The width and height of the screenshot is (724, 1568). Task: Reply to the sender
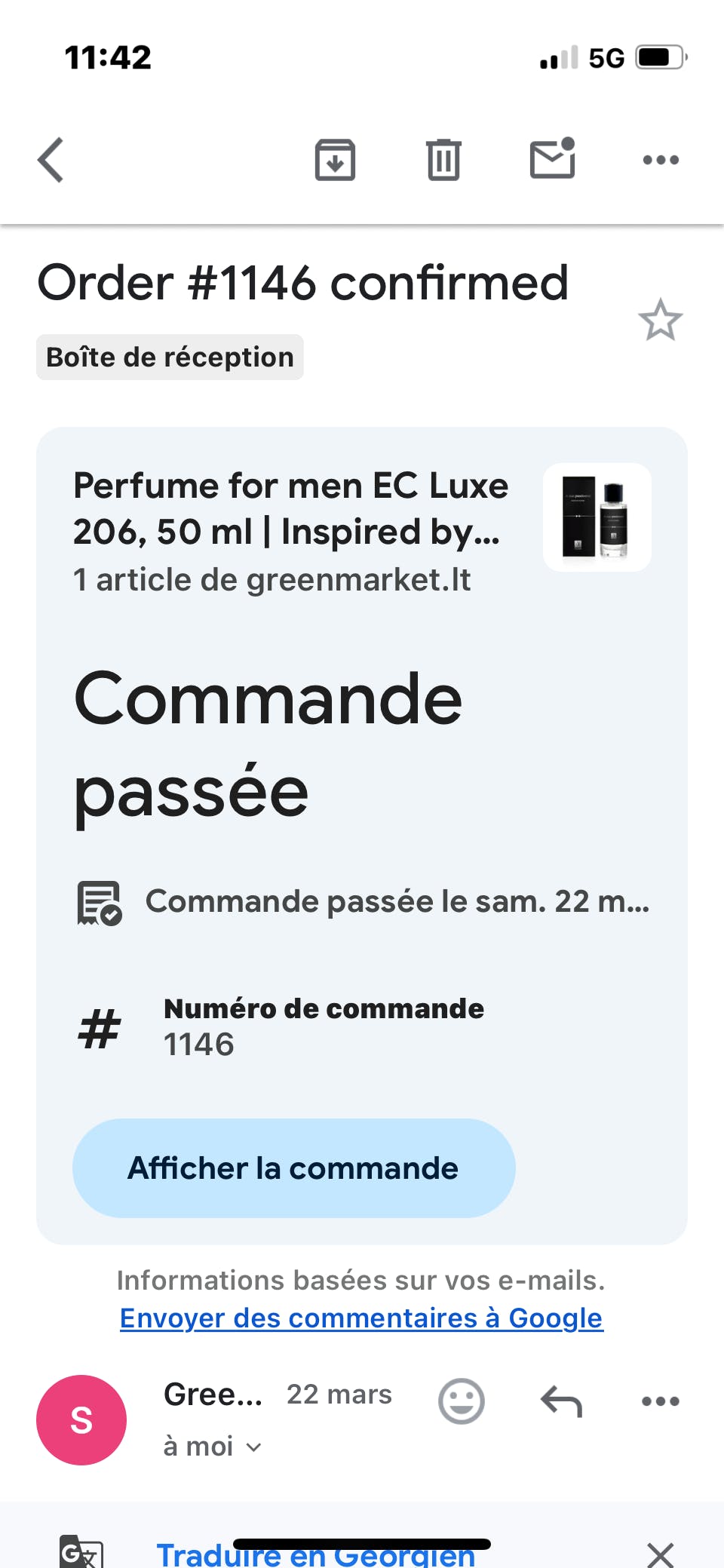561,1401
